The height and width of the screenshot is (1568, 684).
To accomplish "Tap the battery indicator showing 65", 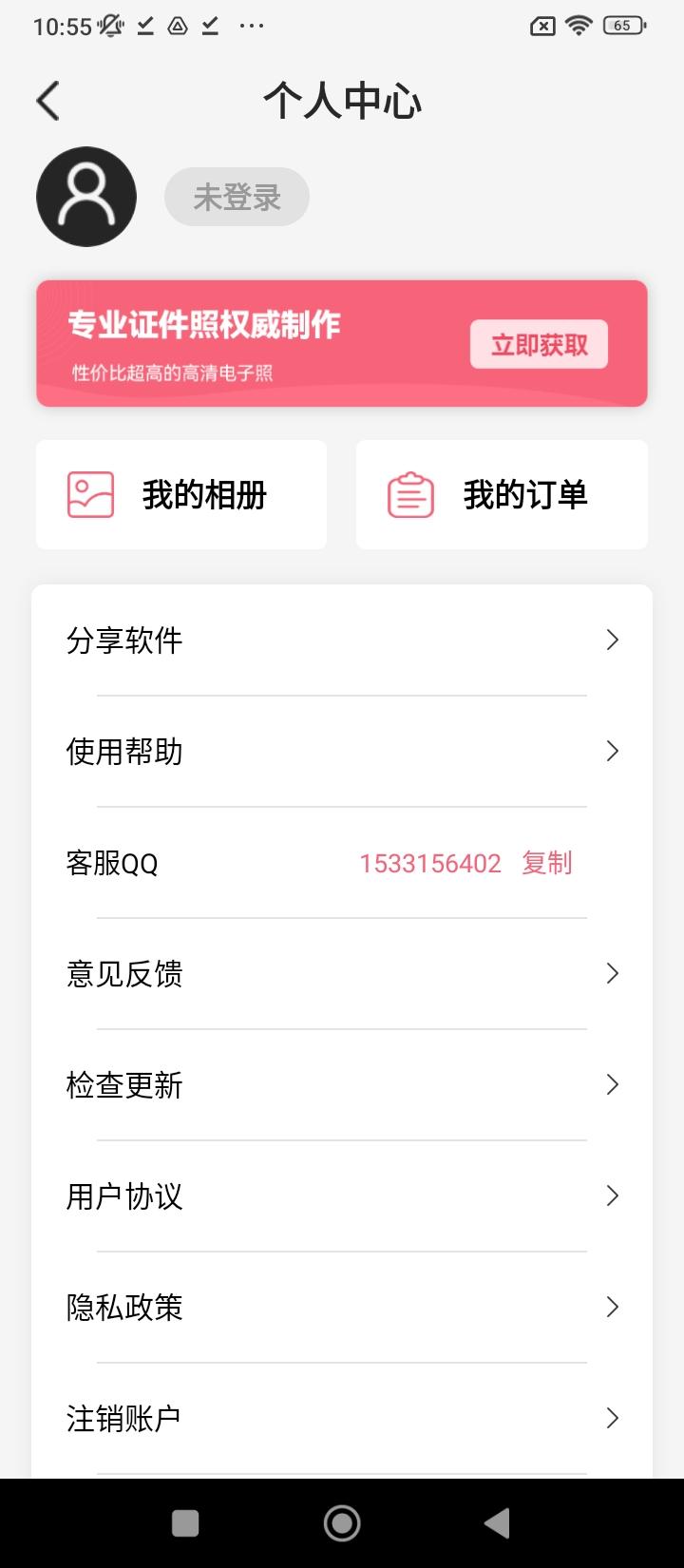I will [622, 26].
